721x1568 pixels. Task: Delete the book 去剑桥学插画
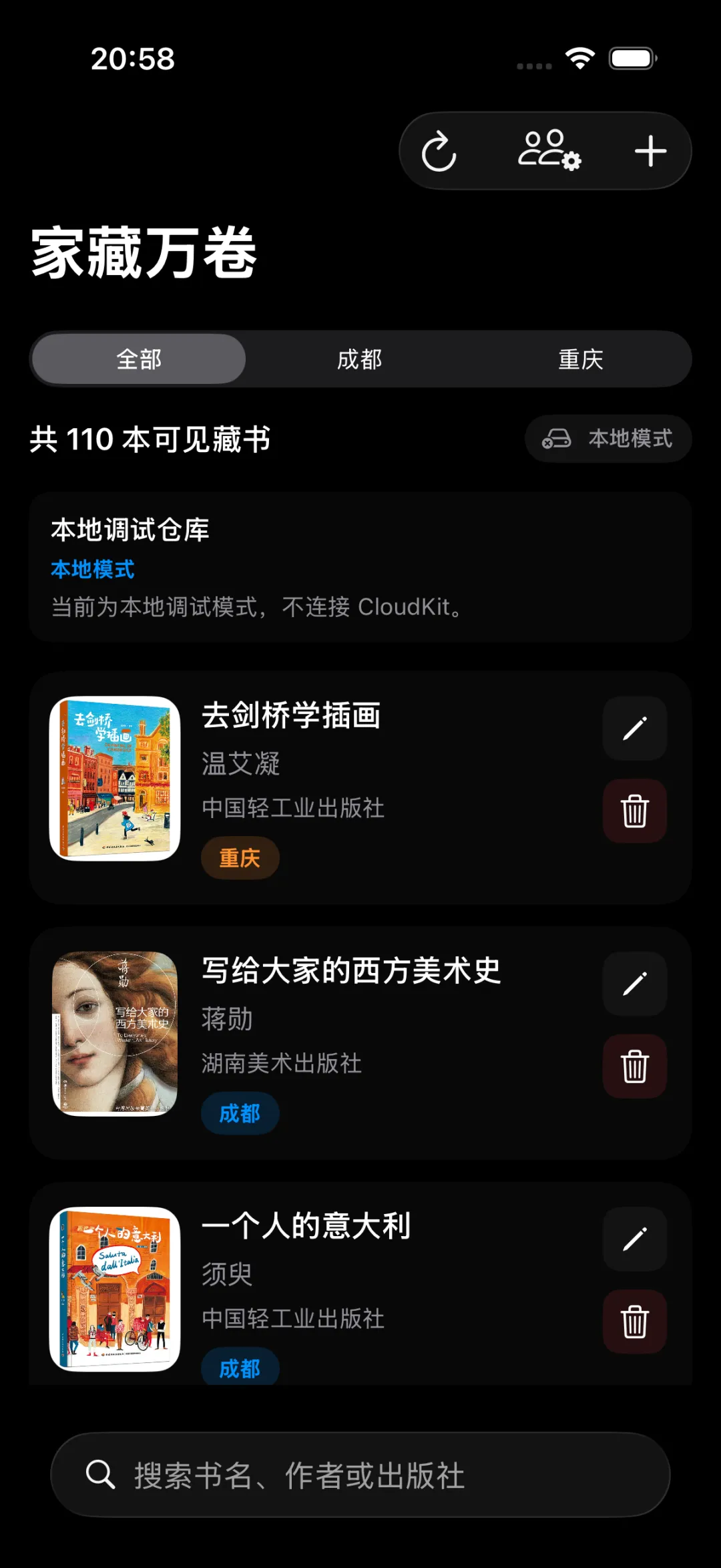[634, 811]
